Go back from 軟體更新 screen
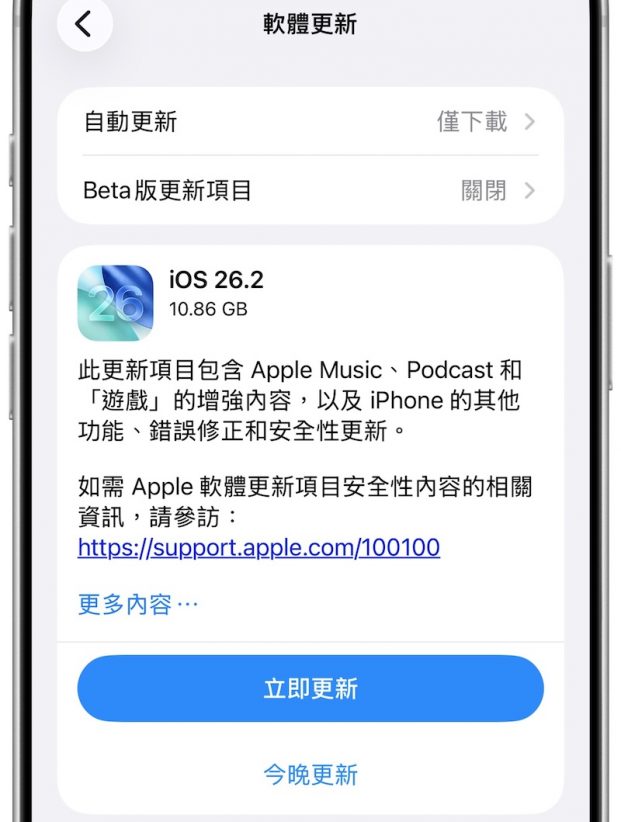621x822 pixels. (84, 25)
